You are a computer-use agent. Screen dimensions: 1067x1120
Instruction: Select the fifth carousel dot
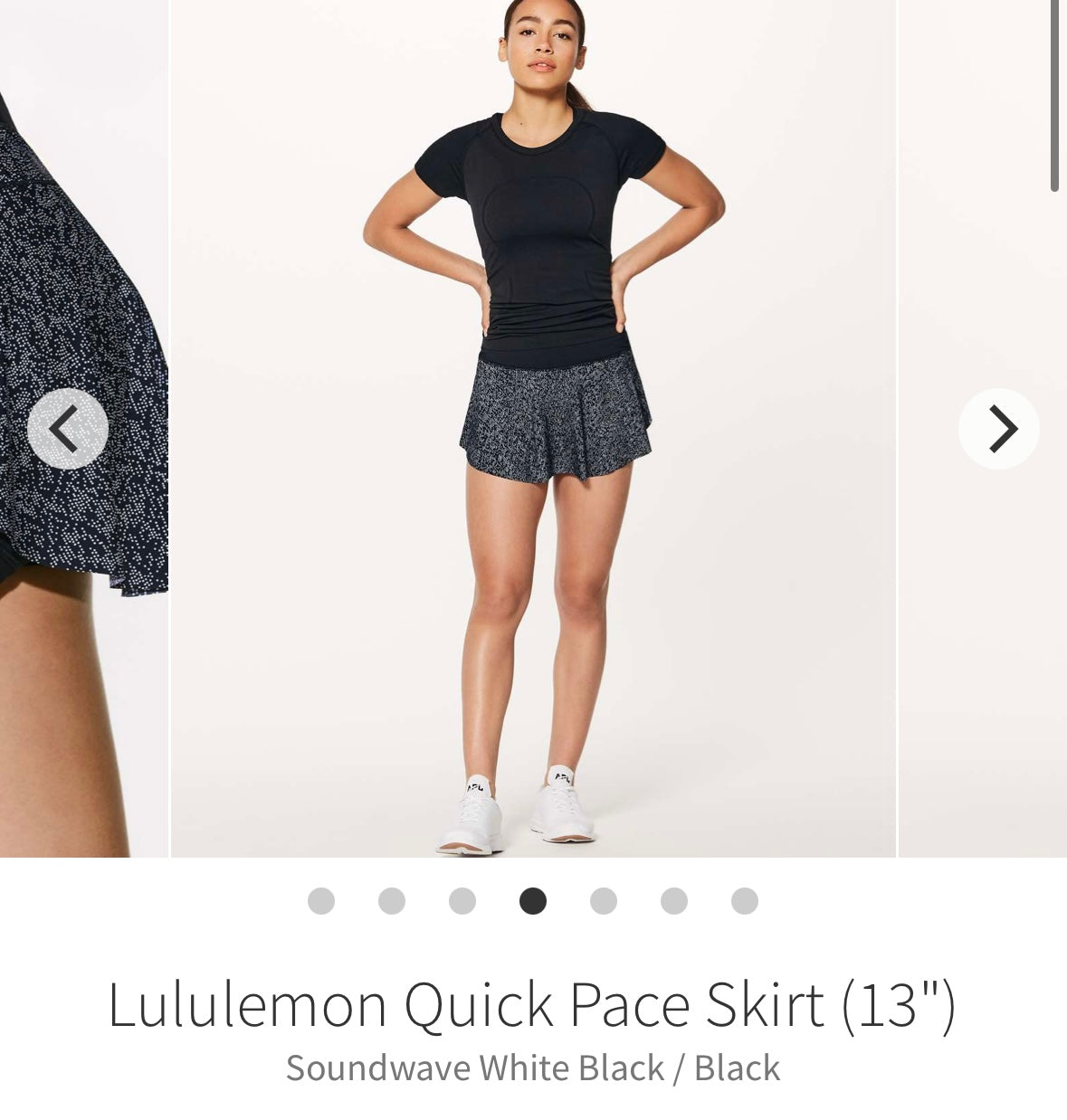coord(604,901)
